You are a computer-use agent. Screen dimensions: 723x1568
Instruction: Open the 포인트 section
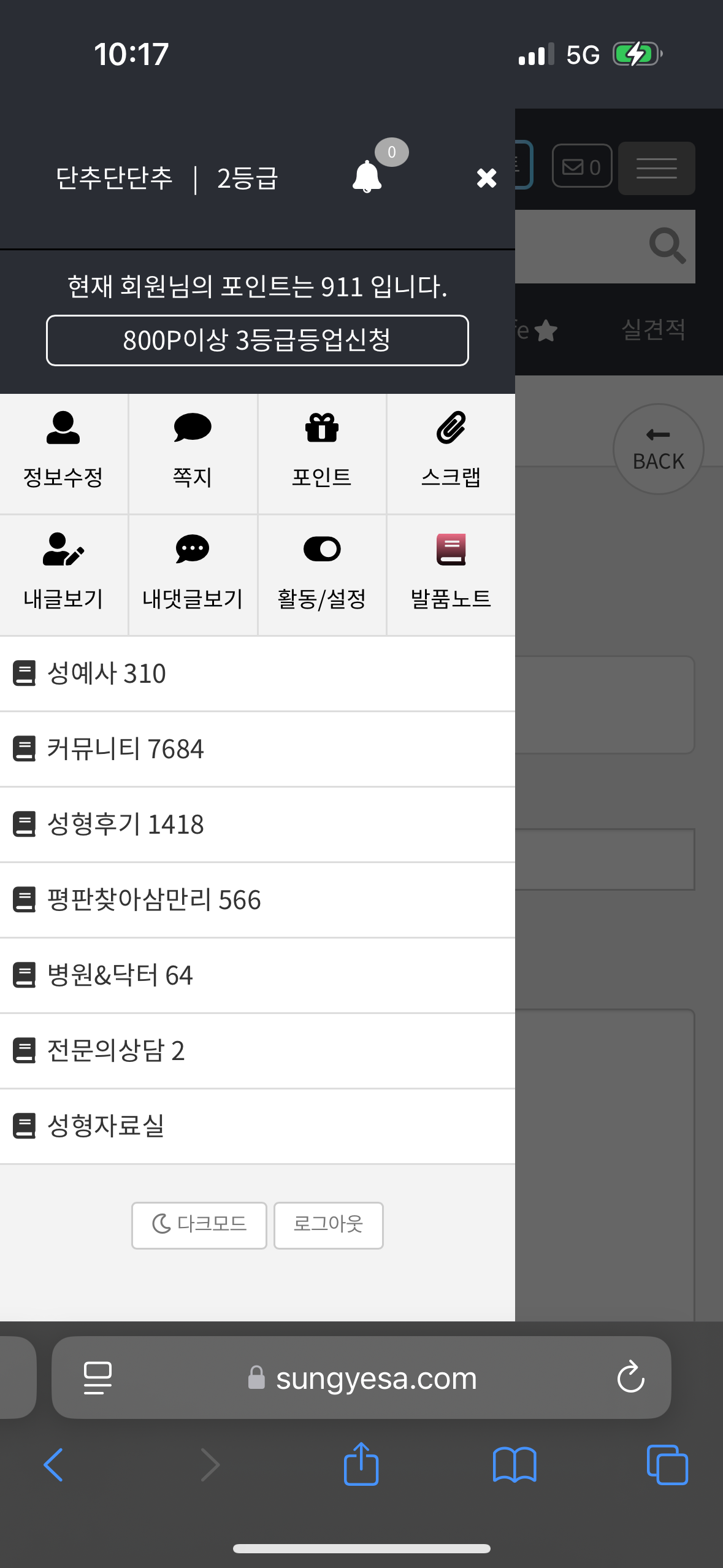[x=322, y=453]
